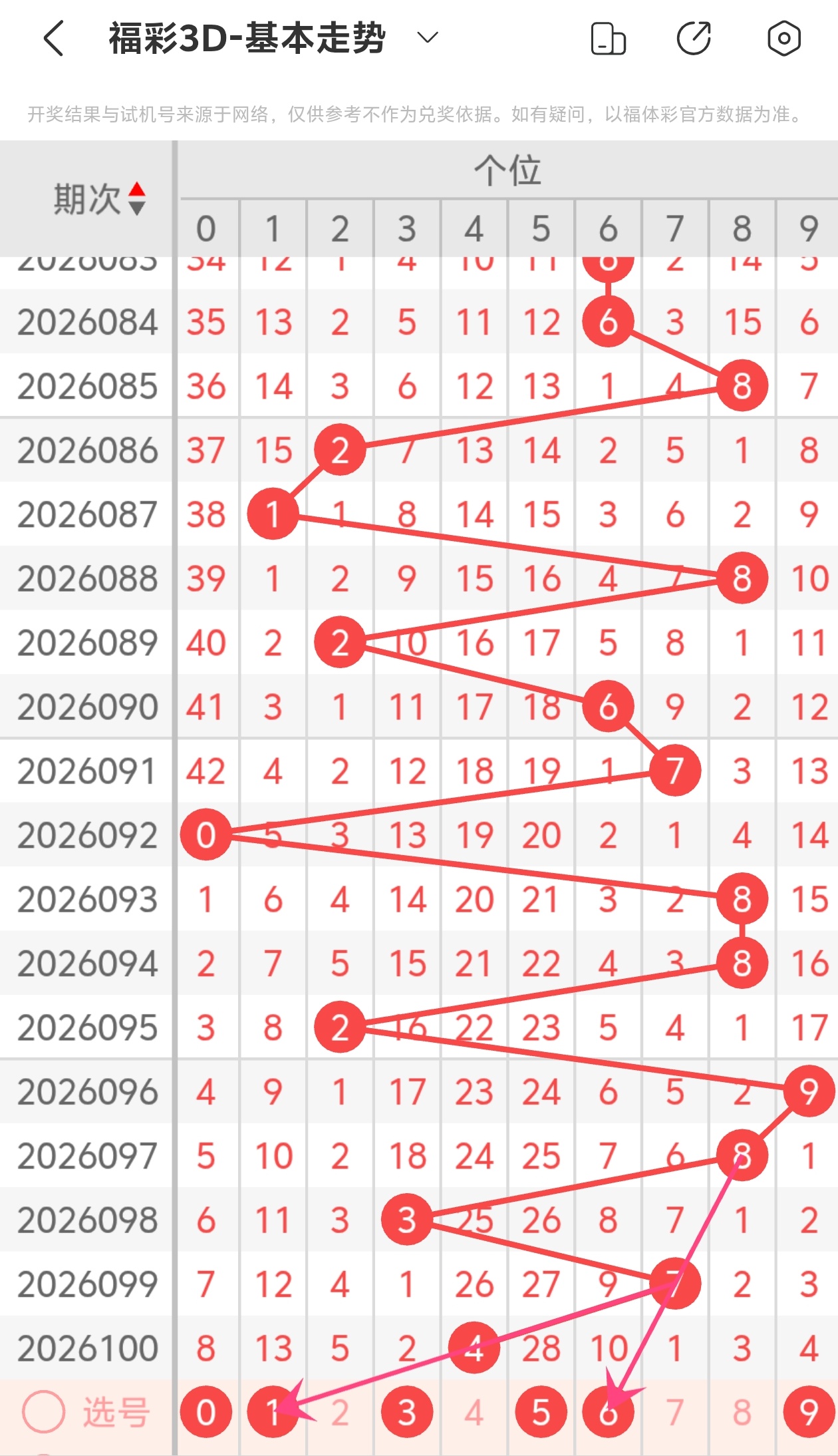Pick number 8 in the 选号 row
This screenshot has height=1456, width=838.
click(742, 1412)
